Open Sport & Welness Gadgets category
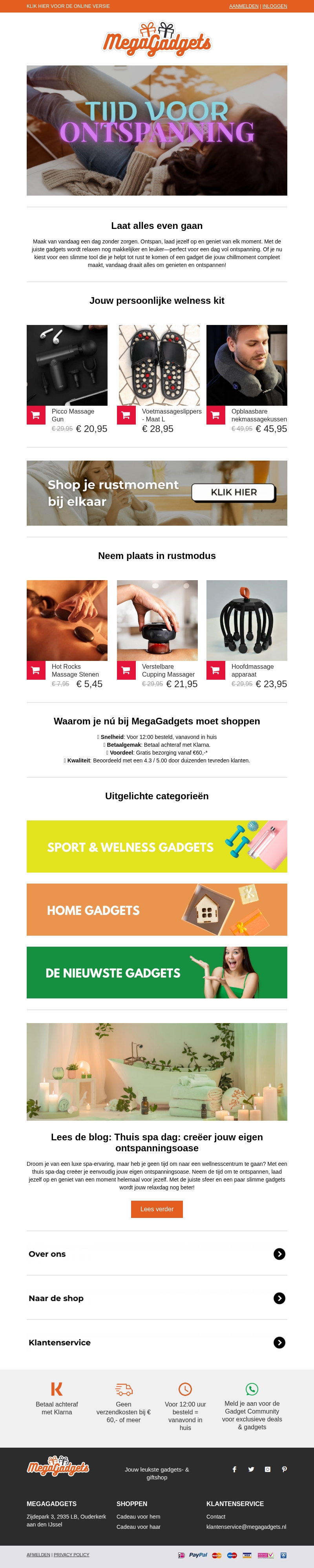Viewport: 314px width, 1568px height. [x=157, y=847]
